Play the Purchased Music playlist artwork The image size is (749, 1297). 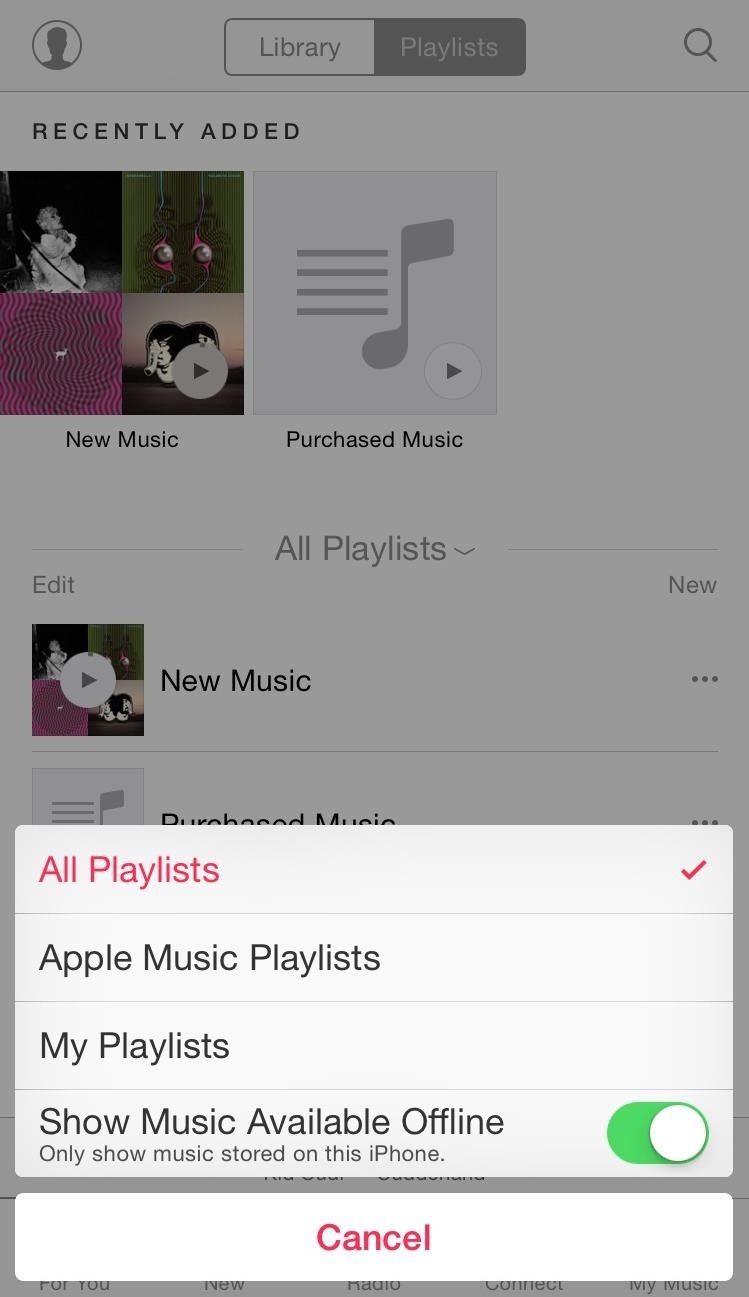tap(453, 370)
